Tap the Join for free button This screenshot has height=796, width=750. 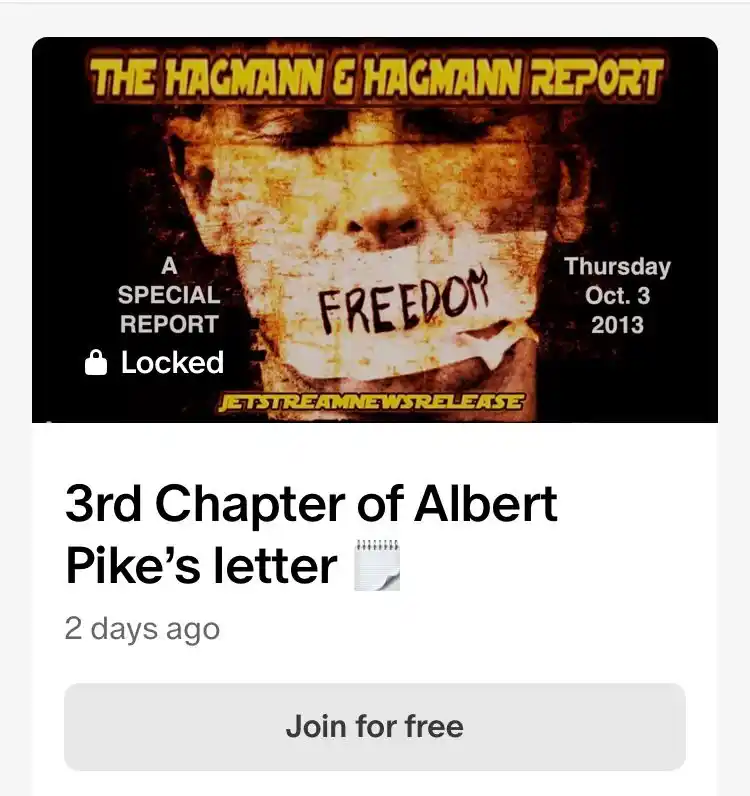(x=374, y=726)
